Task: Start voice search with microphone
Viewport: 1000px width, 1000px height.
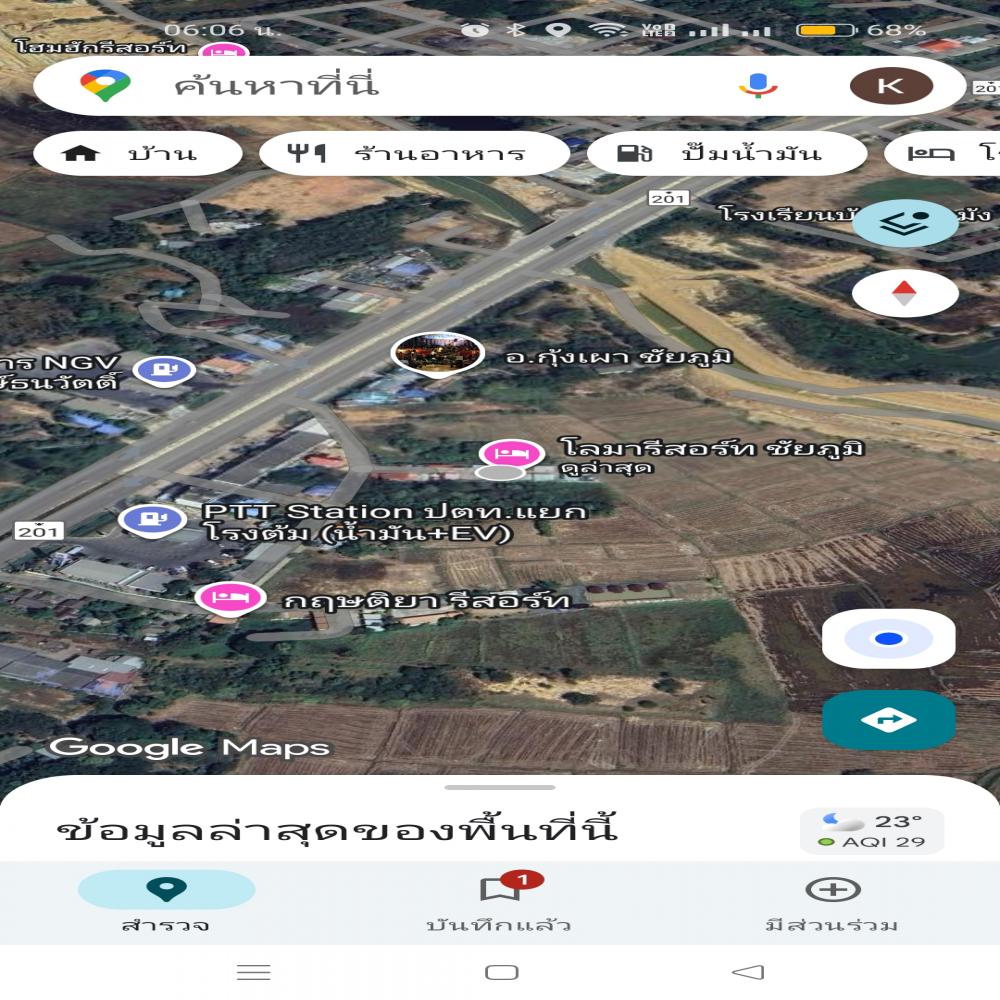Action: click(x=758, y=86)
